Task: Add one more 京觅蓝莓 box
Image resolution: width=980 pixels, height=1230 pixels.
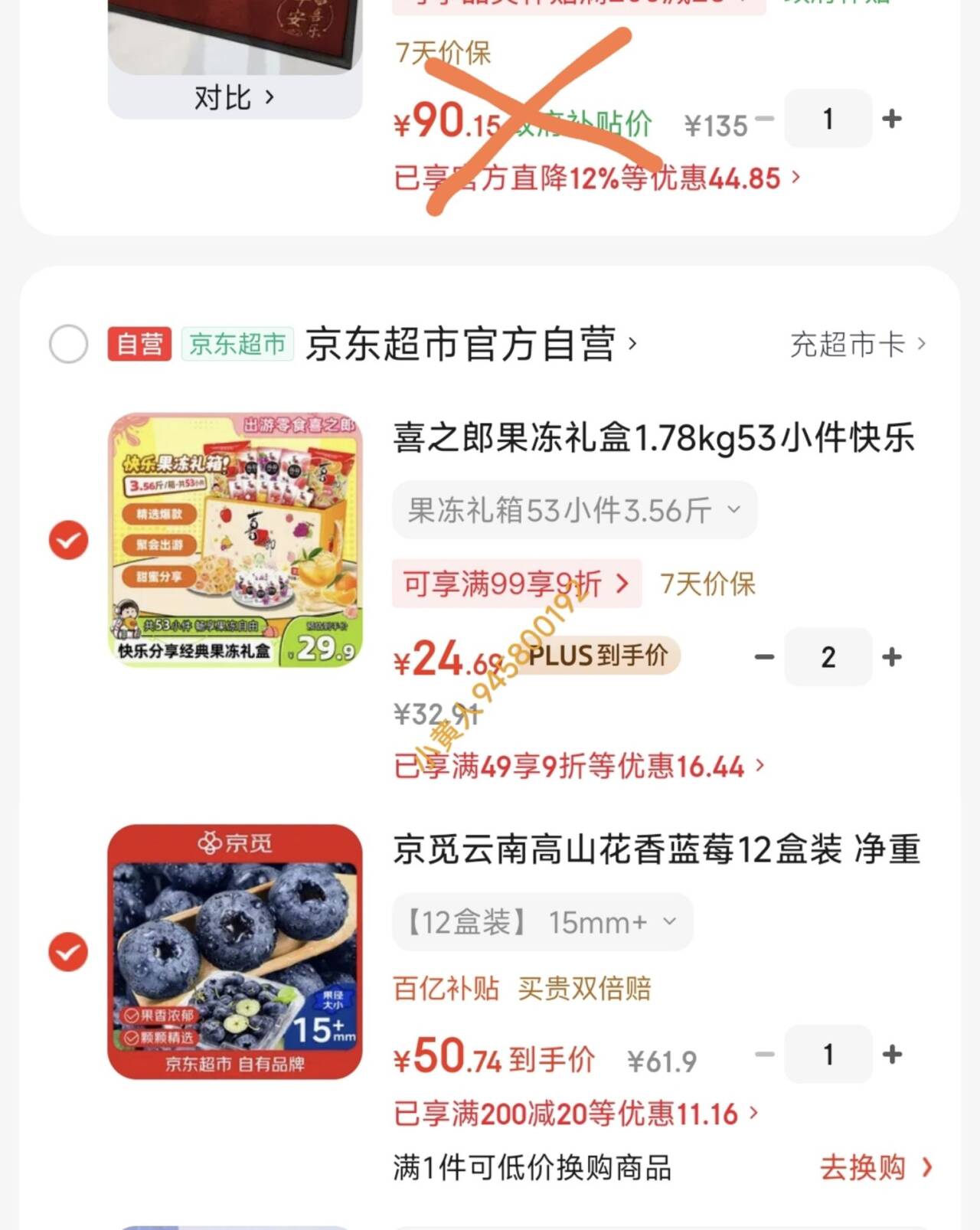Action: [891, 1055]
